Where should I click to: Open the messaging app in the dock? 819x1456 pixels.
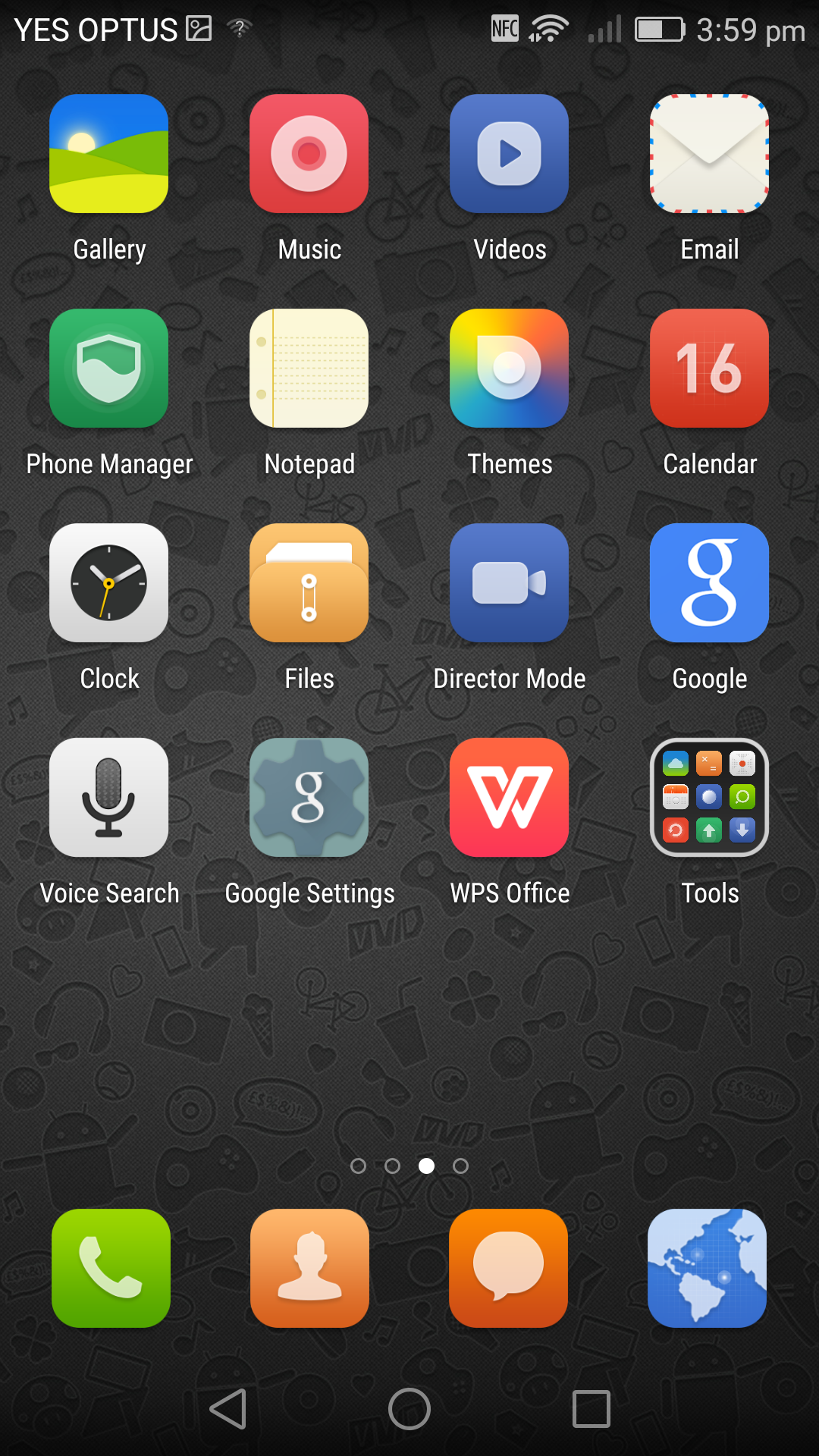508,1268
